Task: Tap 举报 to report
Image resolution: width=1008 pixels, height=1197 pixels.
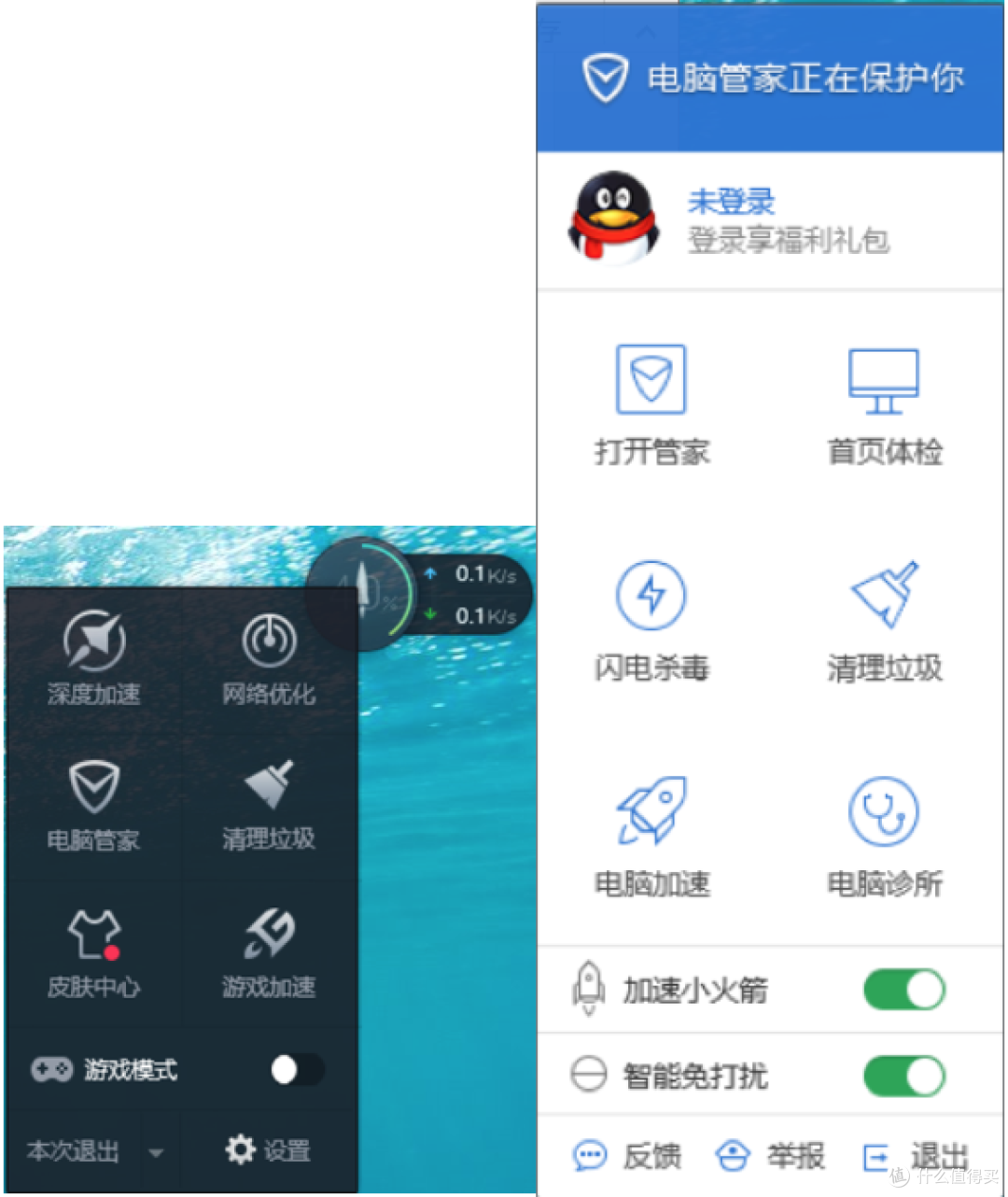Action: pos(770,1157)
